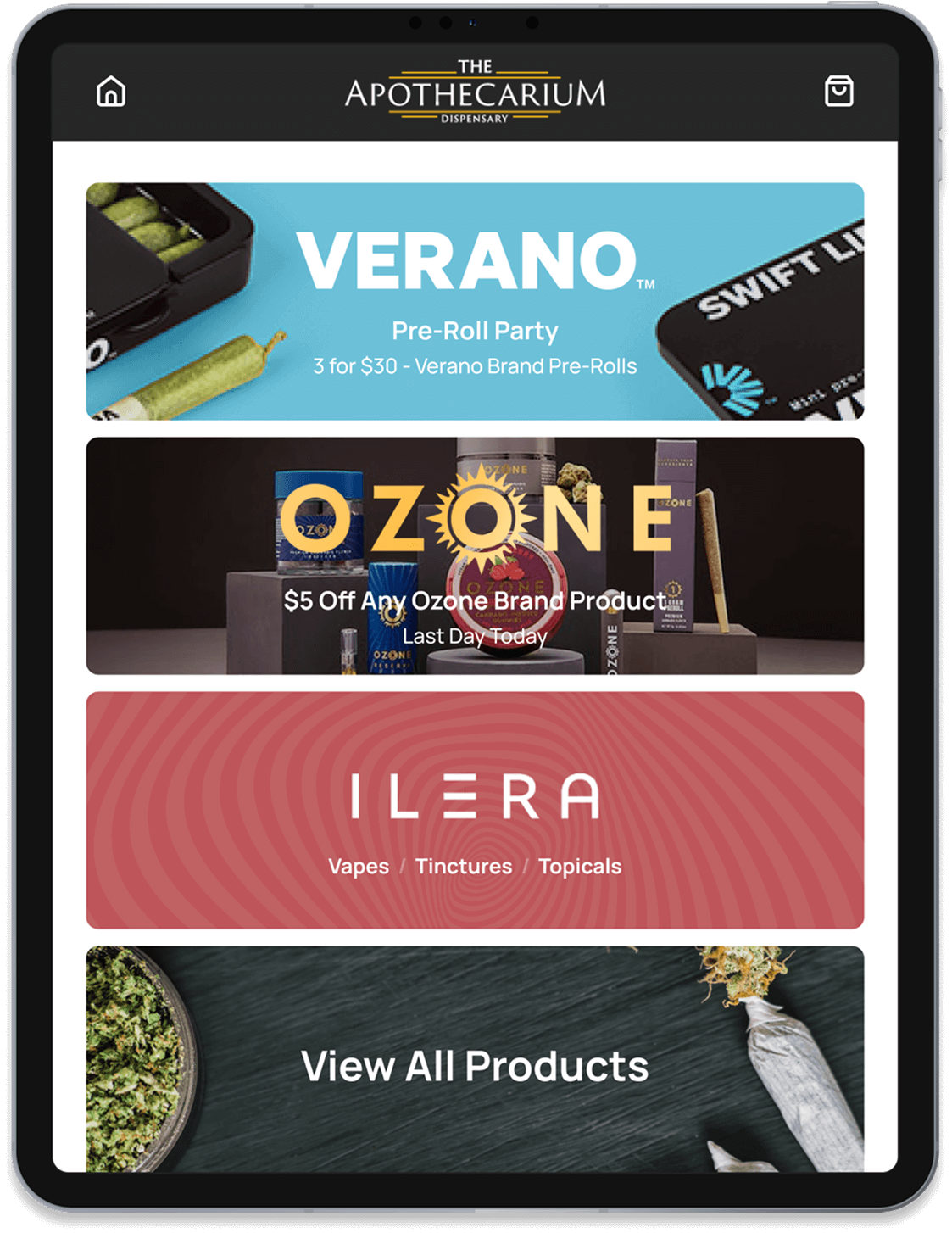Open the shopping bag cart

click(838, 91)
